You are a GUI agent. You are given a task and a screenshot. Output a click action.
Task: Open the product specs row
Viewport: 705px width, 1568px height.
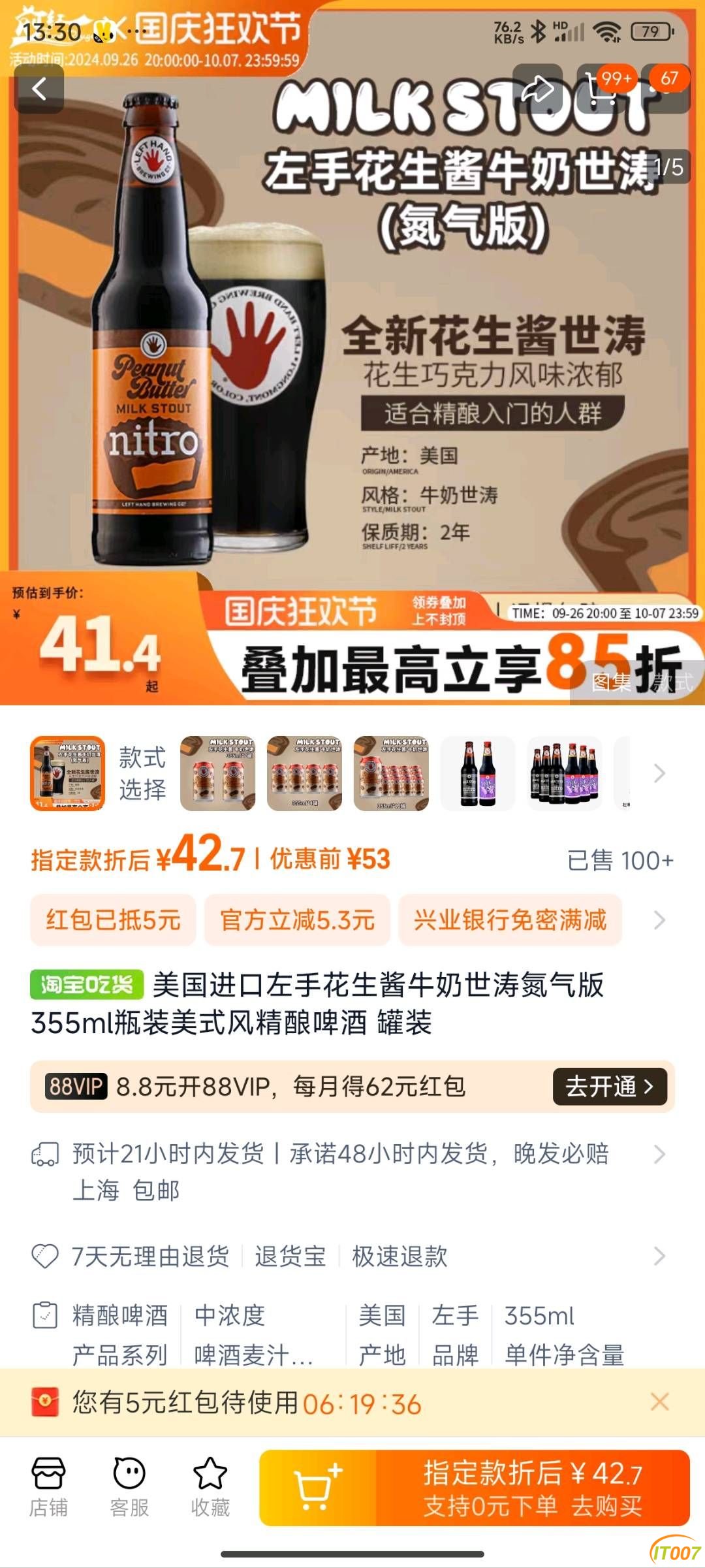click(x=352, y=1334)
